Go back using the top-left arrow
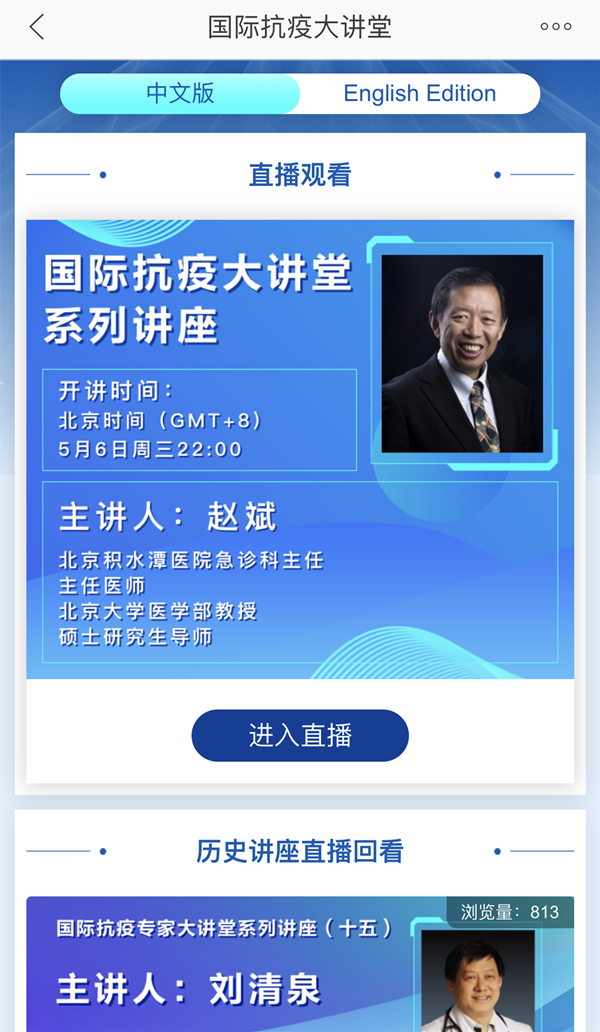Image resolution: width=600 pixels, height=1032 pixels. click(x=37, y=27)
